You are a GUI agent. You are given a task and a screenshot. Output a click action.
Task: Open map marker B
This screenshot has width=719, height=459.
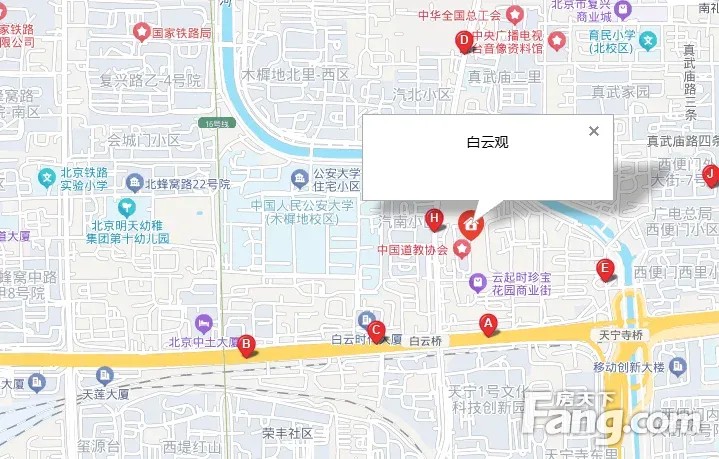coord(247,346)
